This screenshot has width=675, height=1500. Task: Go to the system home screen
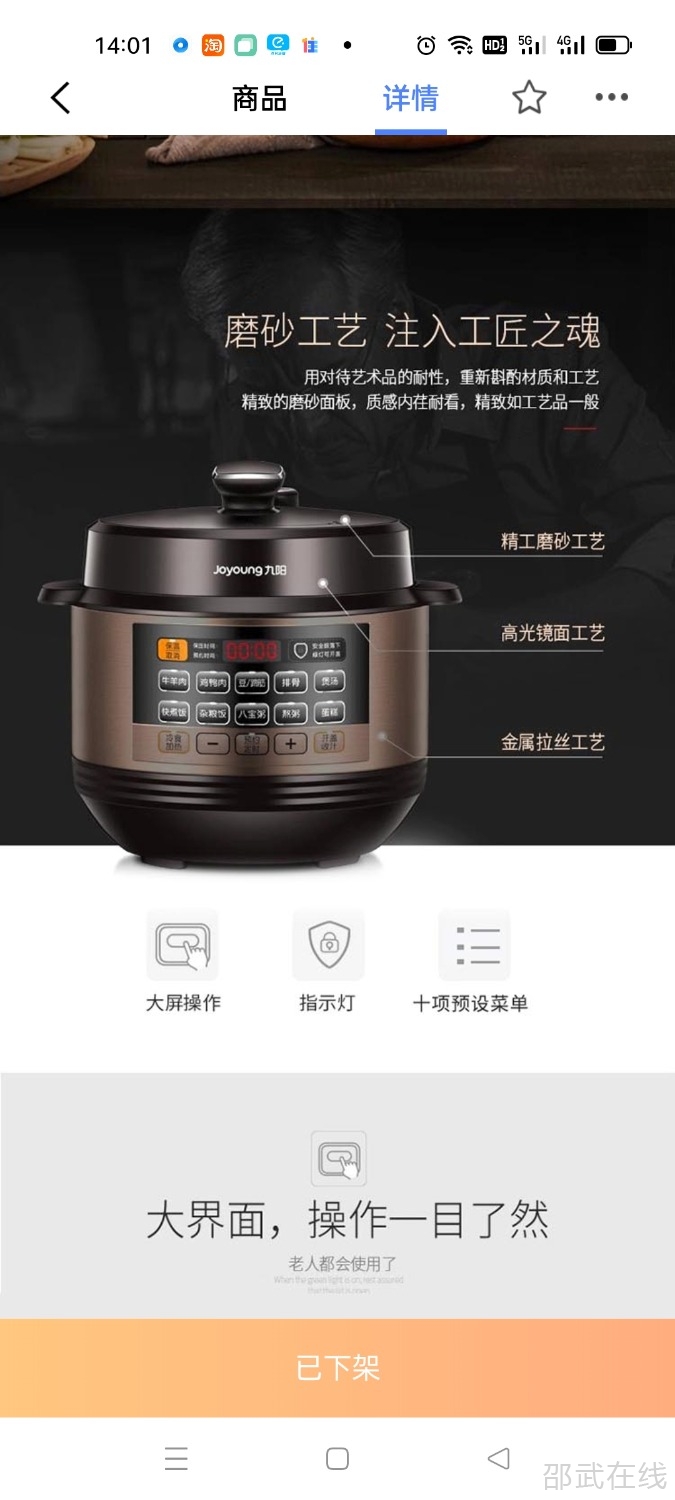pyautogui.click(x=337, y=1459)
